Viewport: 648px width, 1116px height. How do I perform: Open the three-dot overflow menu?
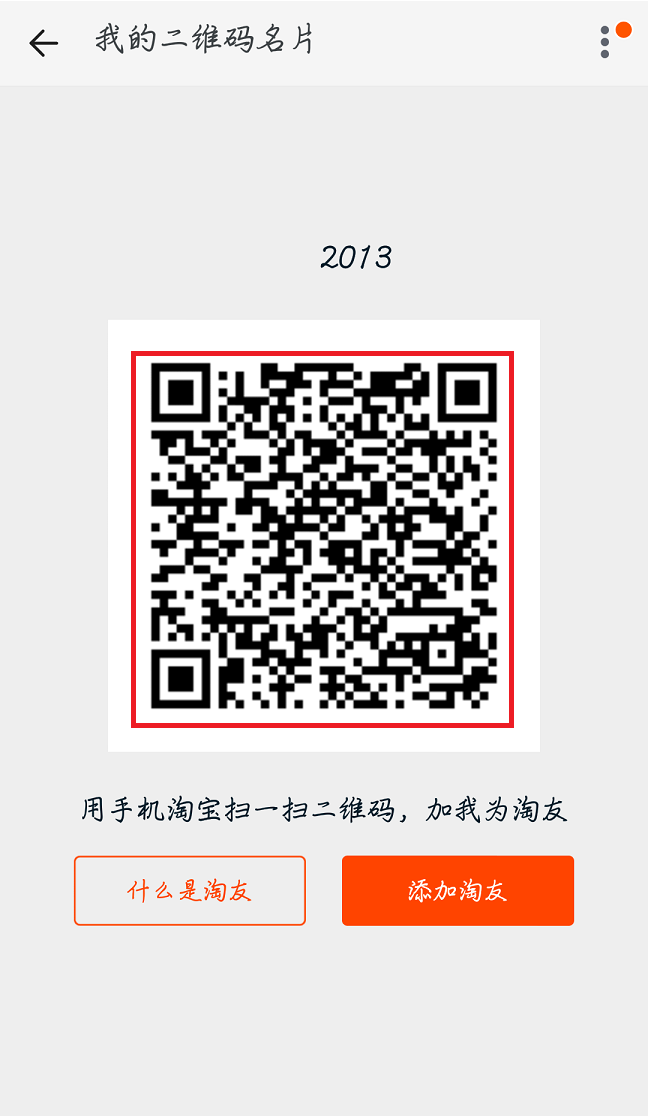click(x=605, y=43)
